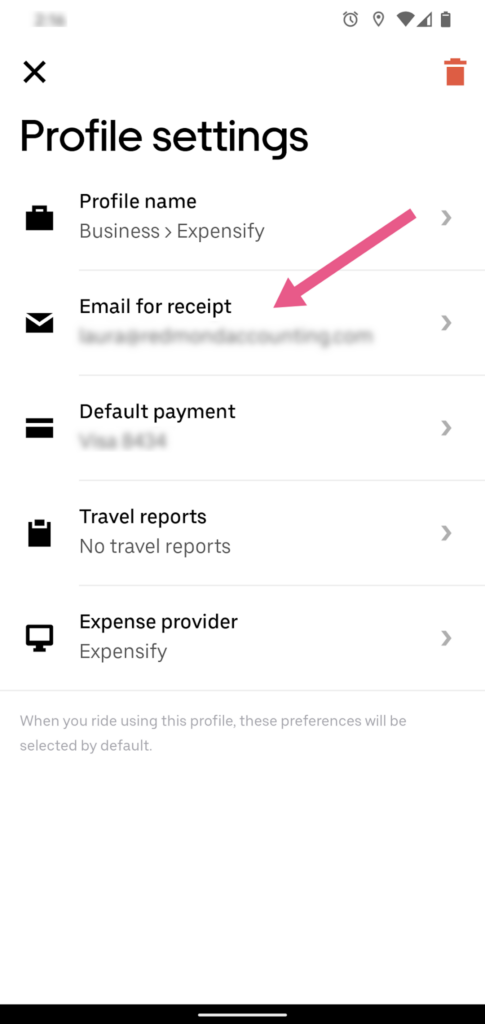Viewport: 485px width, 1024px height.
Task: Edit the Email for receipt setting
Action: [242, 323]
